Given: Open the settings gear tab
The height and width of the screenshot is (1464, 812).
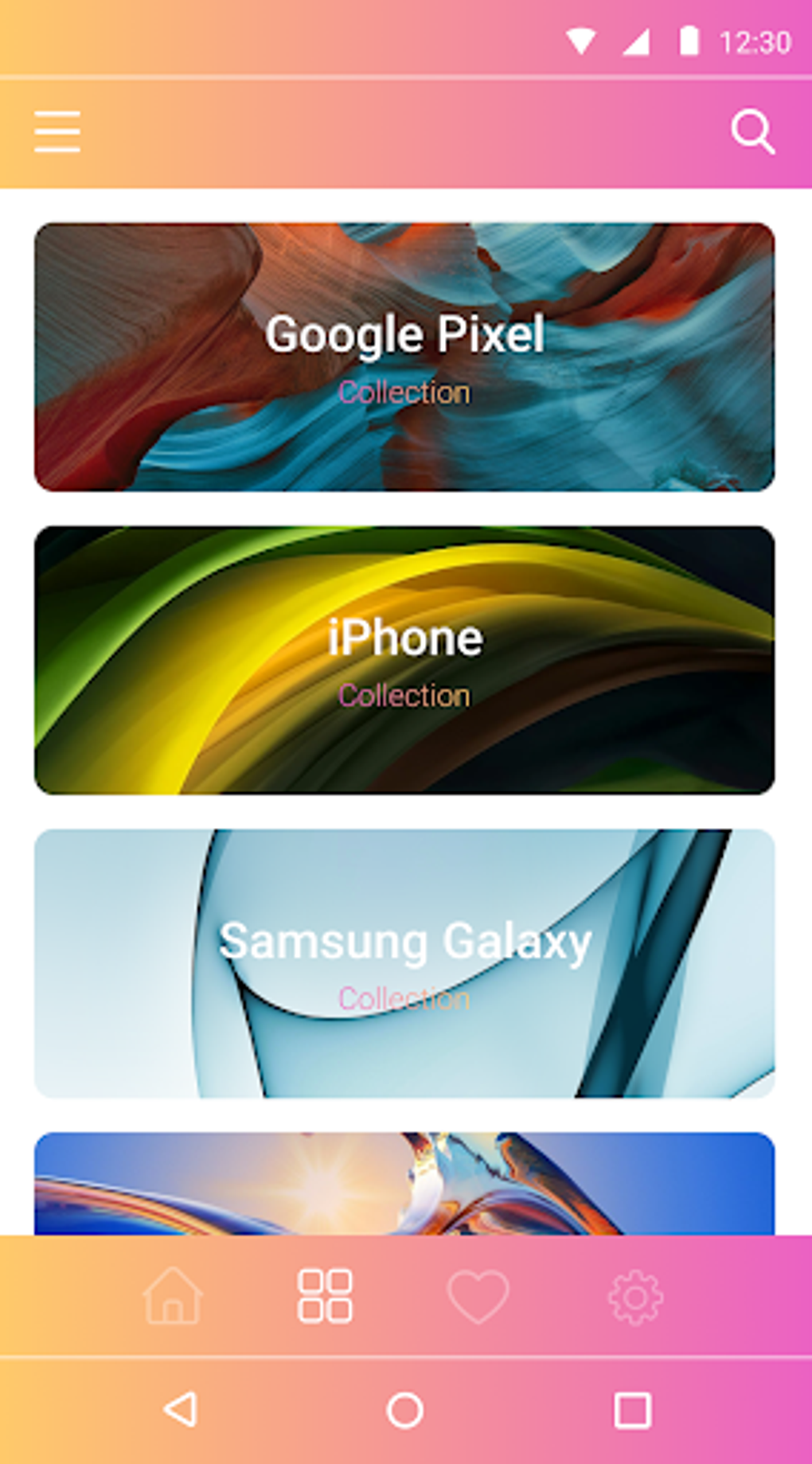Looking at the screenshot, I should coord(635,1298).
